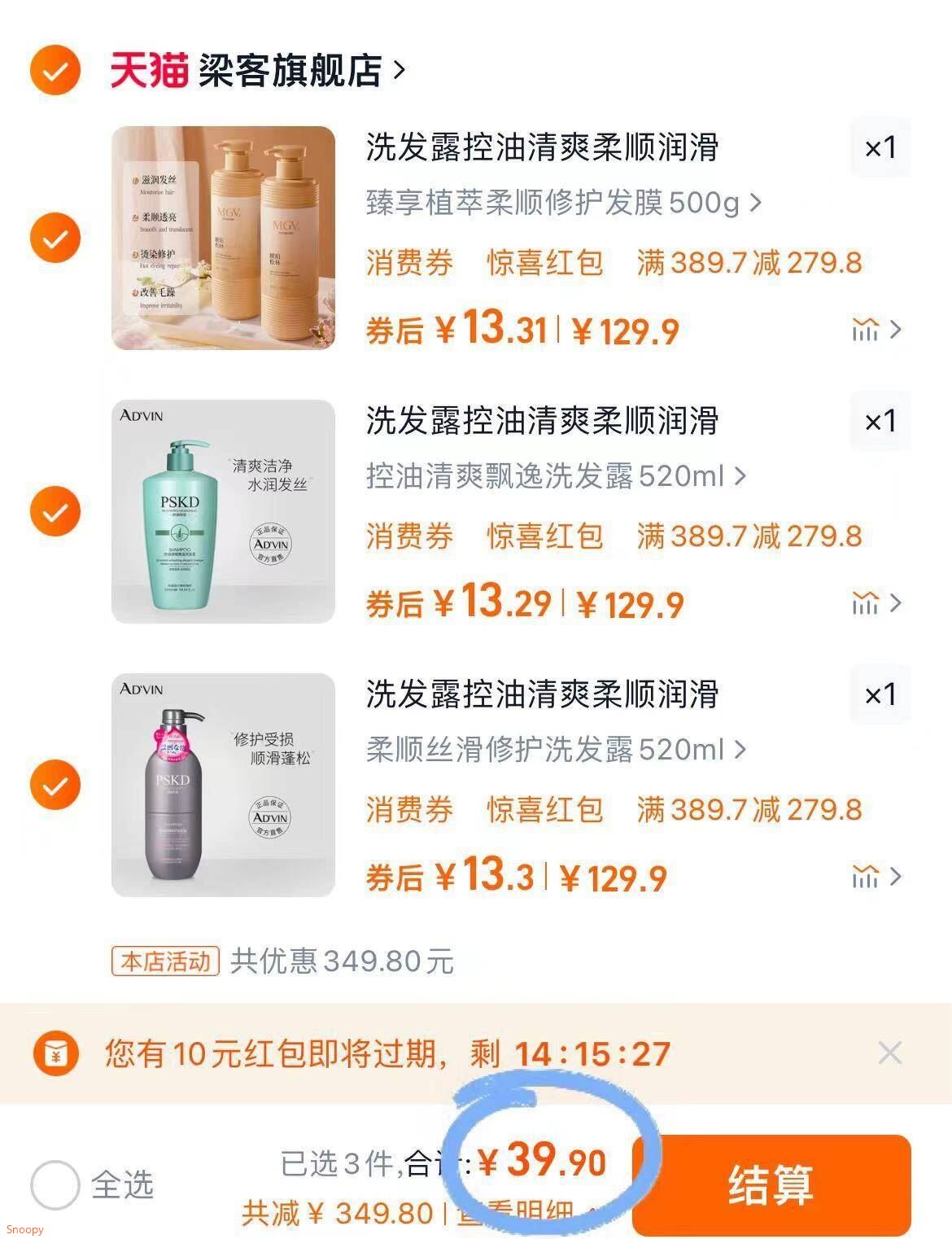
Task: Open the green PSKD shampoo product image
Action: tap(223, 511)
